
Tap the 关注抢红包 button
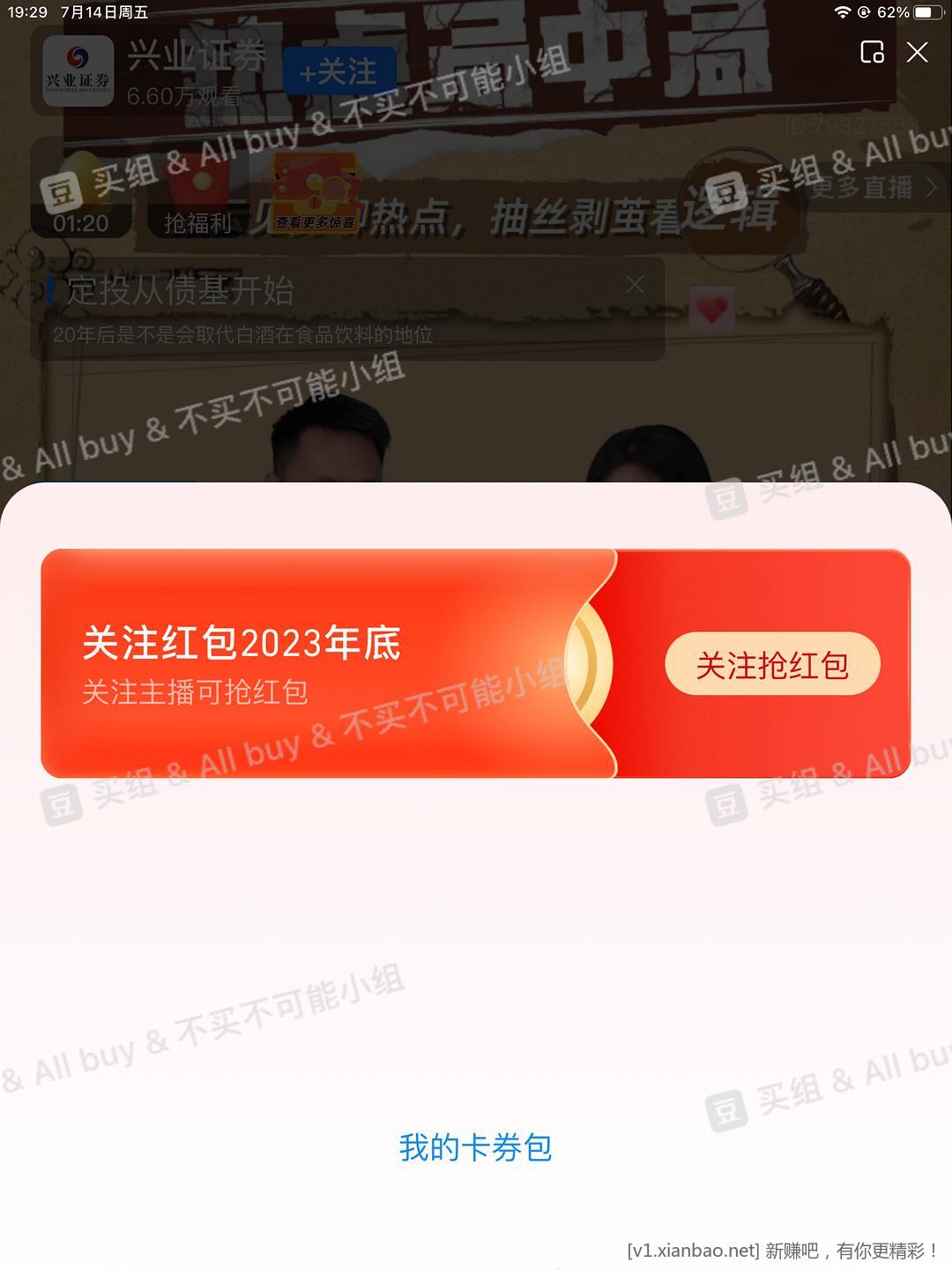click(x=772, y=665)
